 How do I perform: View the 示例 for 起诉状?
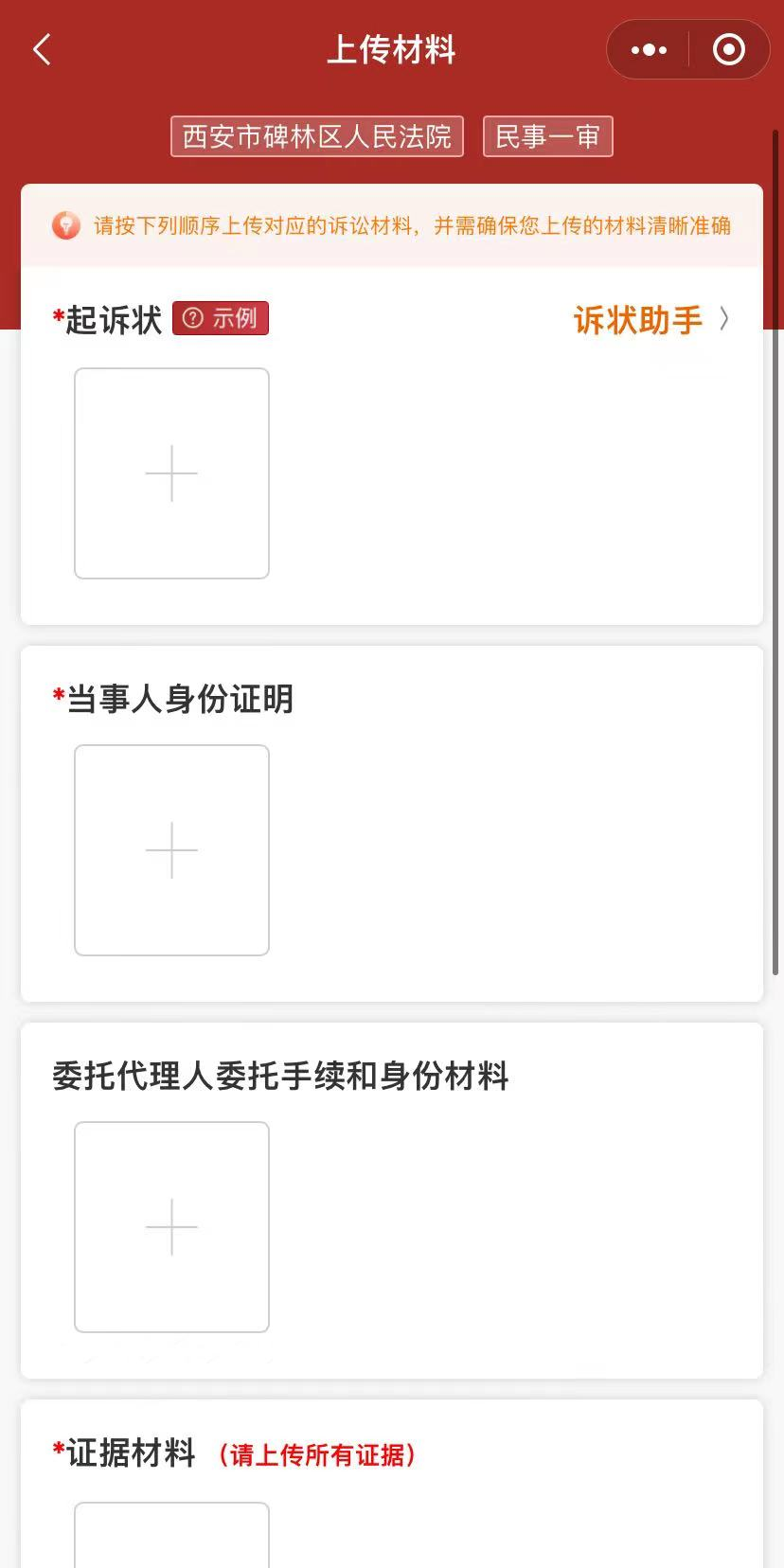tap(221, 318)
